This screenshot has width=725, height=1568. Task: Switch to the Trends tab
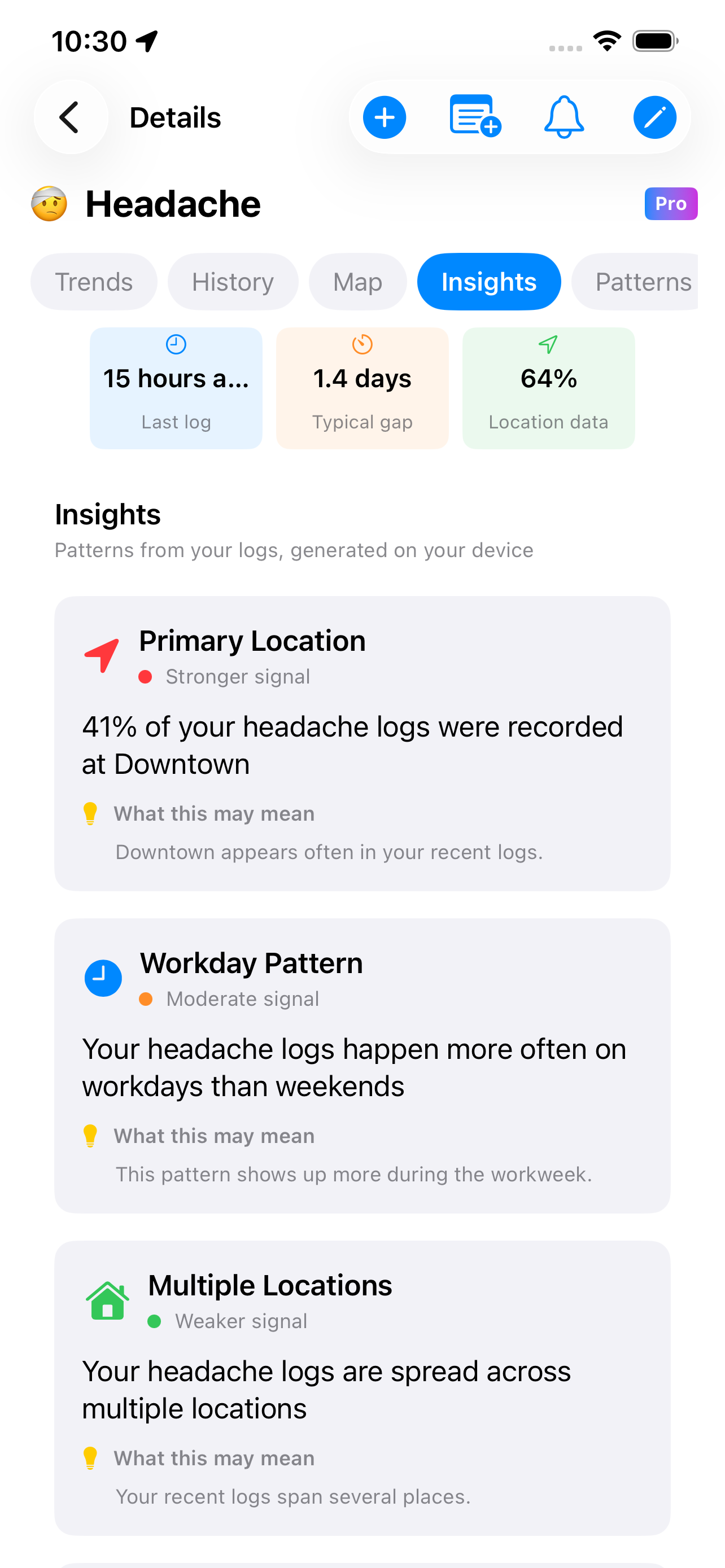pyautogui.click(x=94, y=281)
